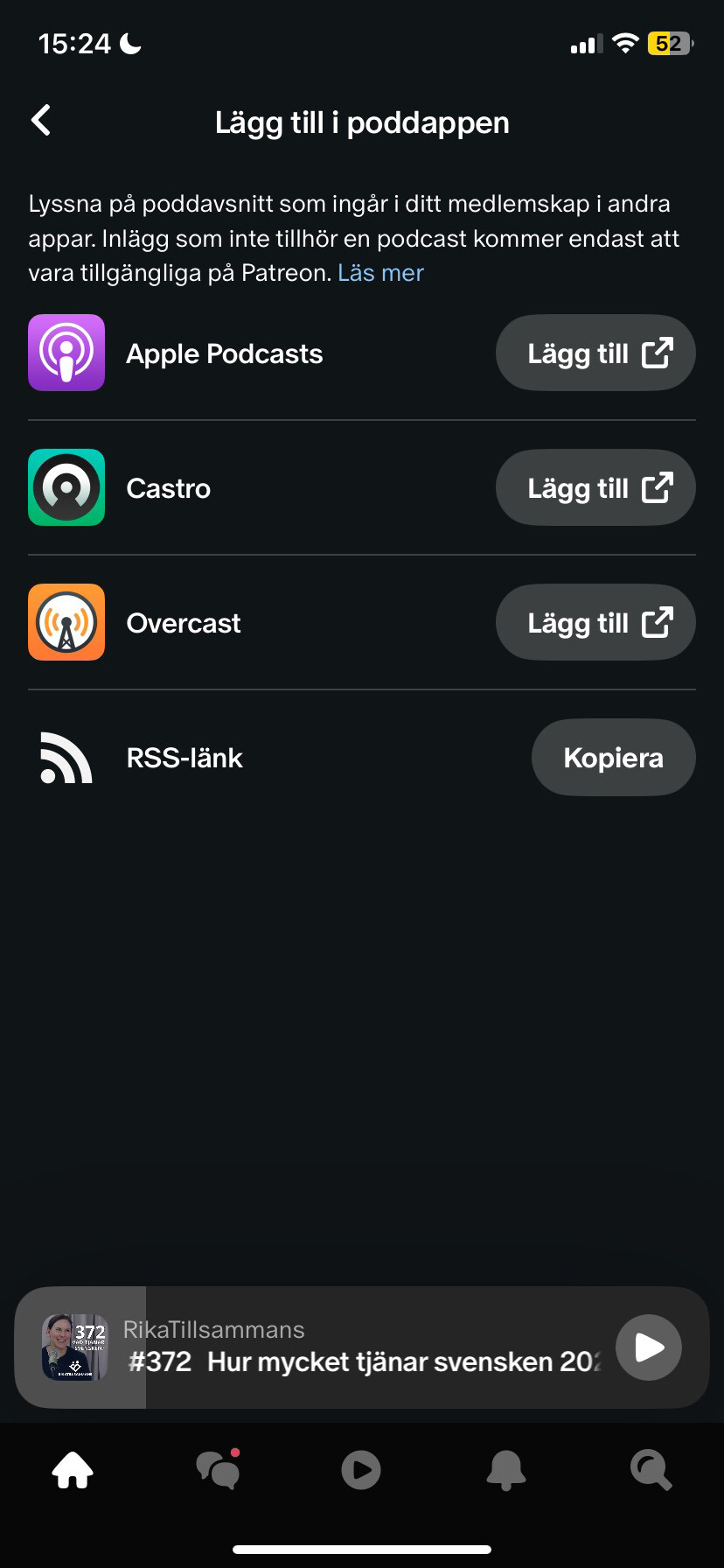This screenshot has height=1568, width=724.
Task: Open the search tab
Action: (651, 1470)
